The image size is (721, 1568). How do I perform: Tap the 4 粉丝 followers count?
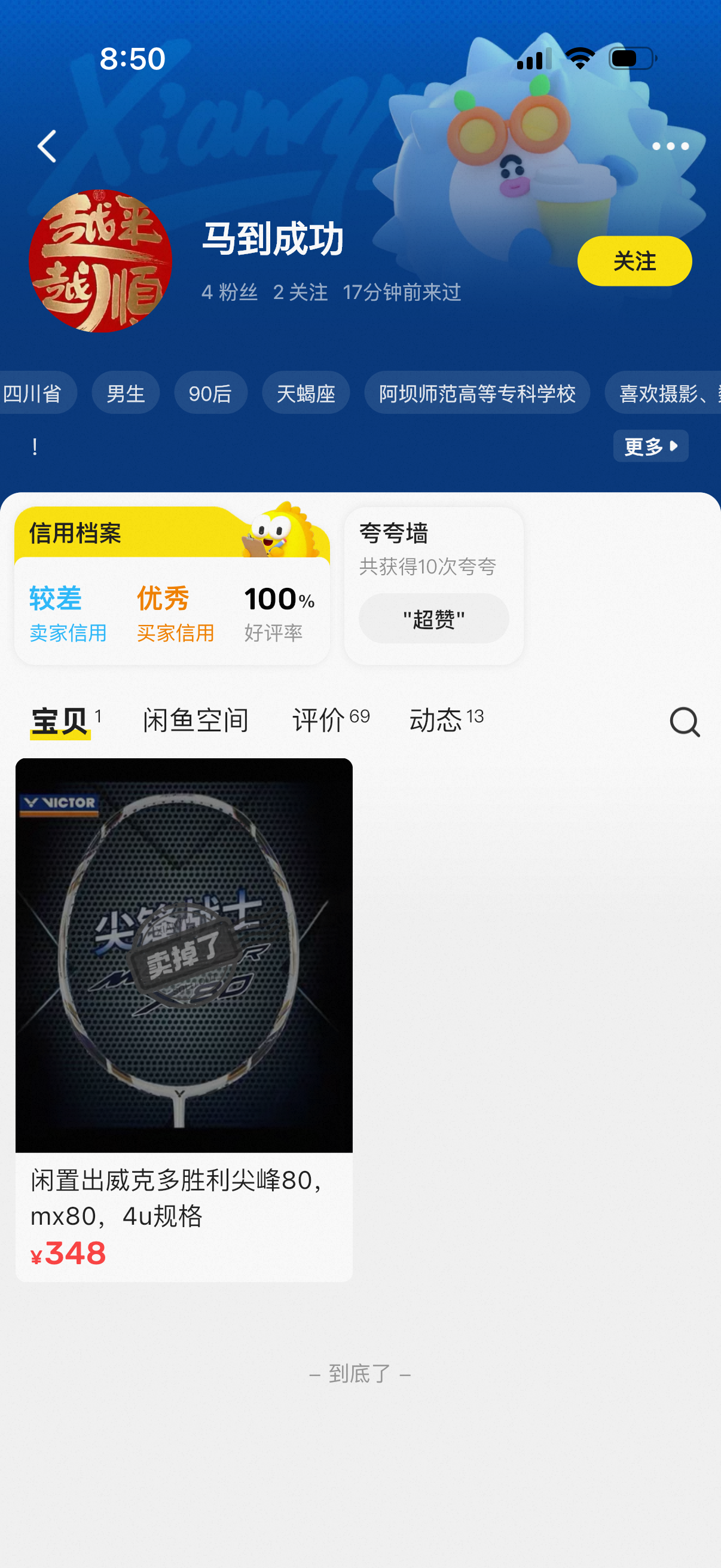tap(230, 293)
